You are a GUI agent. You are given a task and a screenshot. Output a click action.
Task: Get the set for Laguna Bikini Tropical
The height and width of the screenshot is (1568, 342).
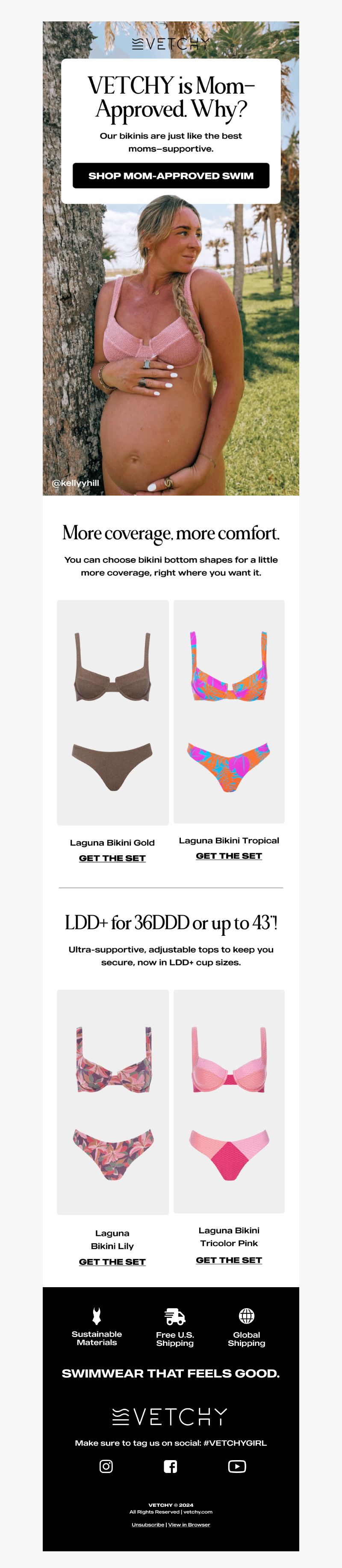click(x=229, y=855)
